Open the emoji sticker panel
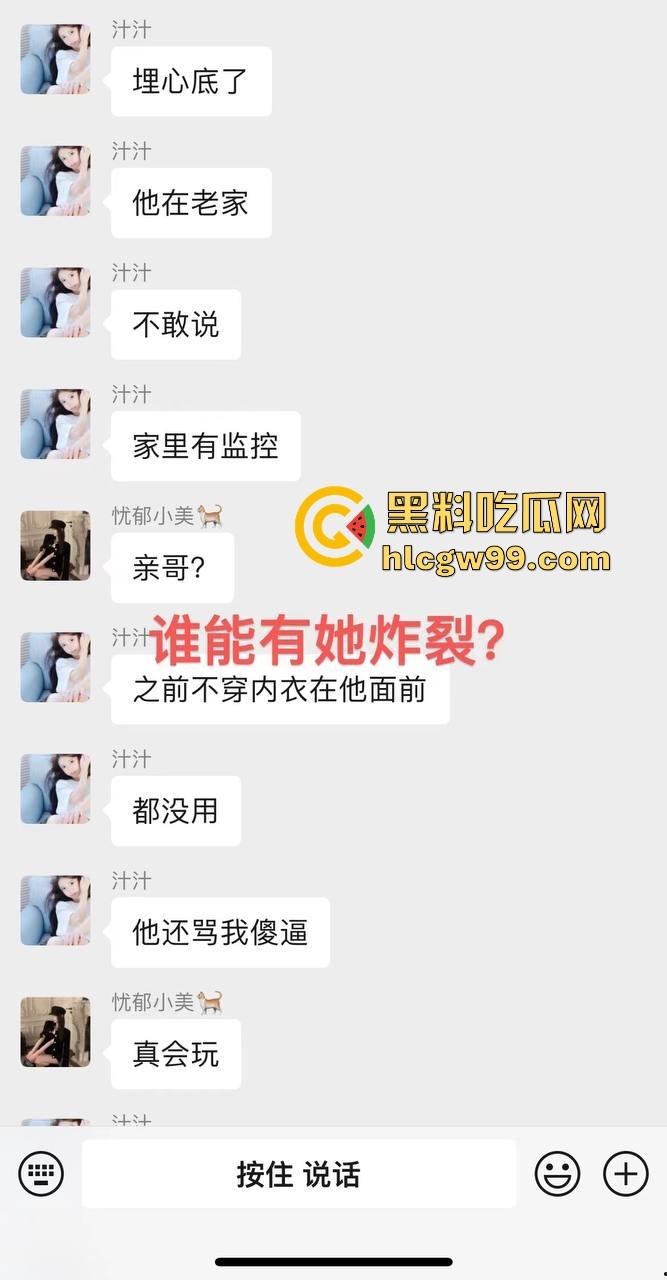This screenshot has height=1280, width=667. click(x=557, y=1173)
